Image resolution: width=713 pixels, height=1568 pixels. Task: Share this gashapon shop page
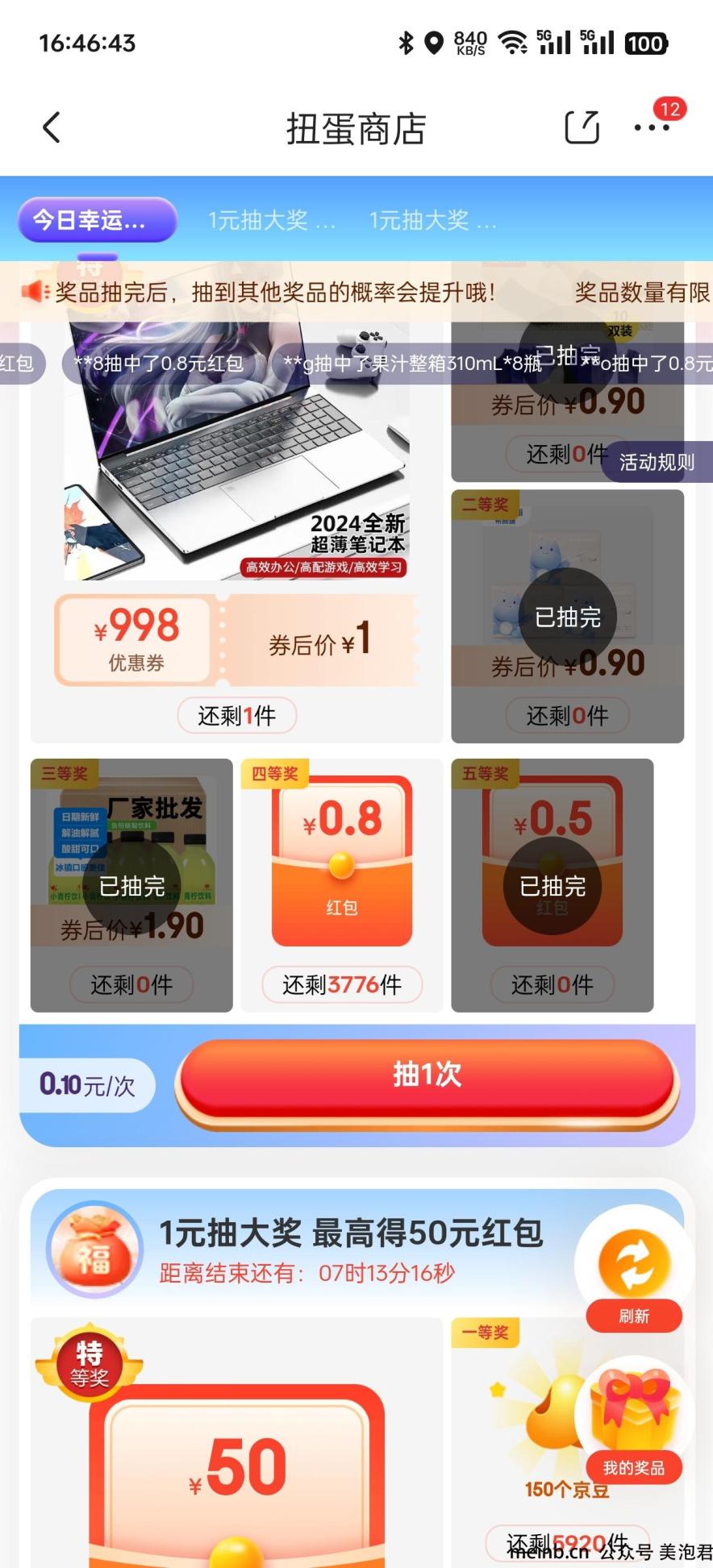[582, 127]
